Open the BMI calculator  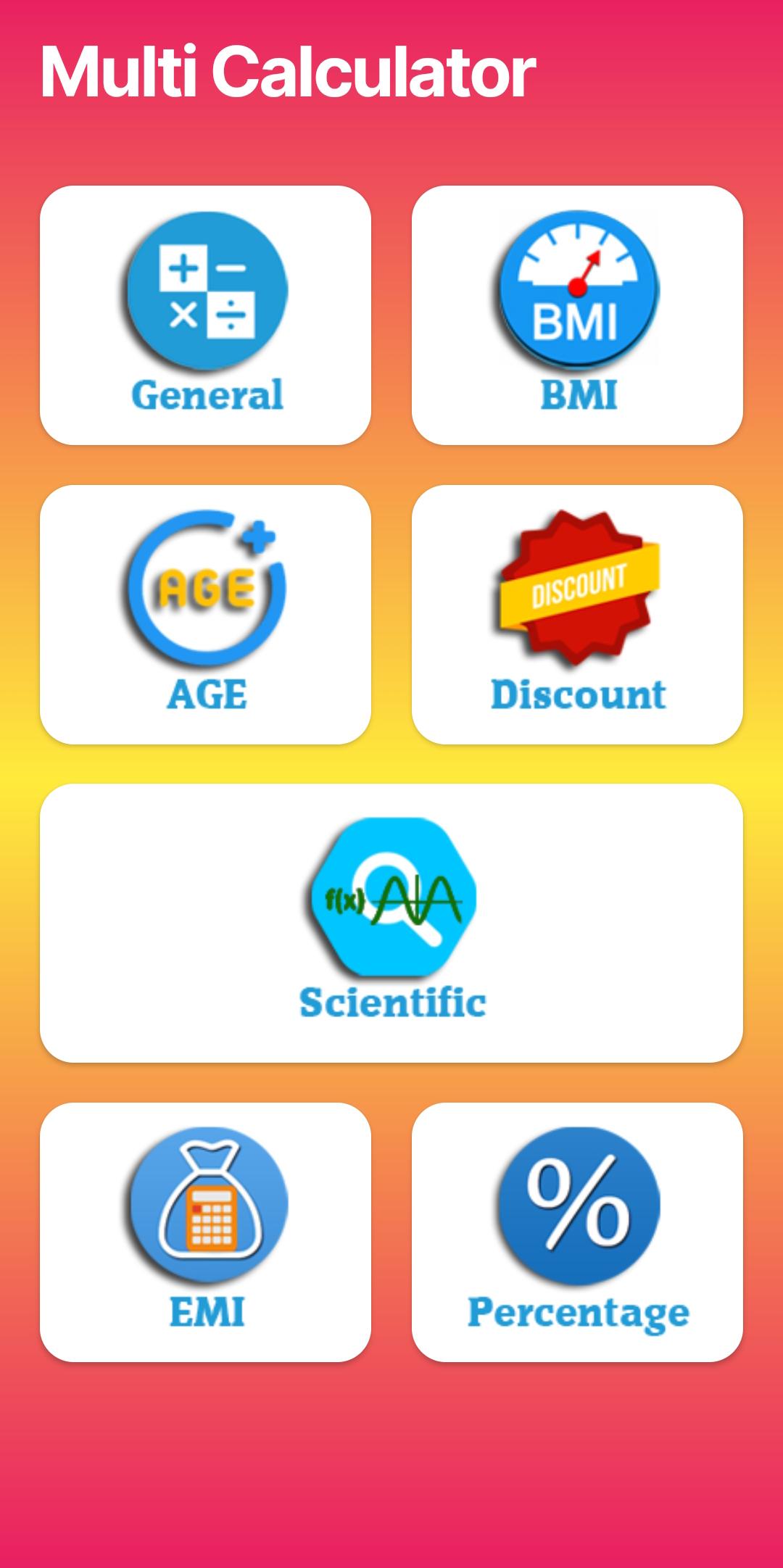click(x=577, y=315)
